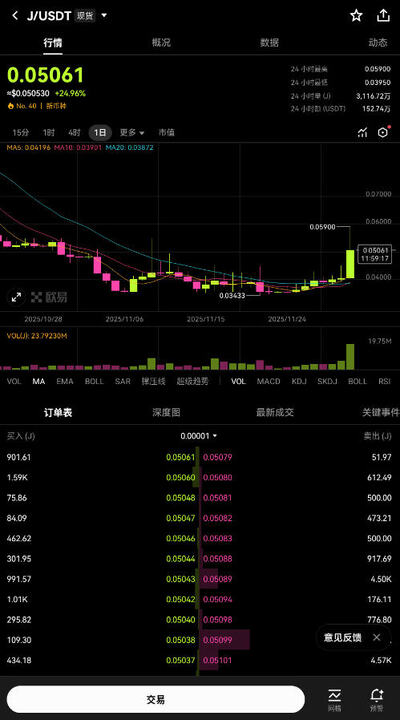The image size is (400, 720).
Task: Change order book precision 0.00001
Action: coord(198,436)
